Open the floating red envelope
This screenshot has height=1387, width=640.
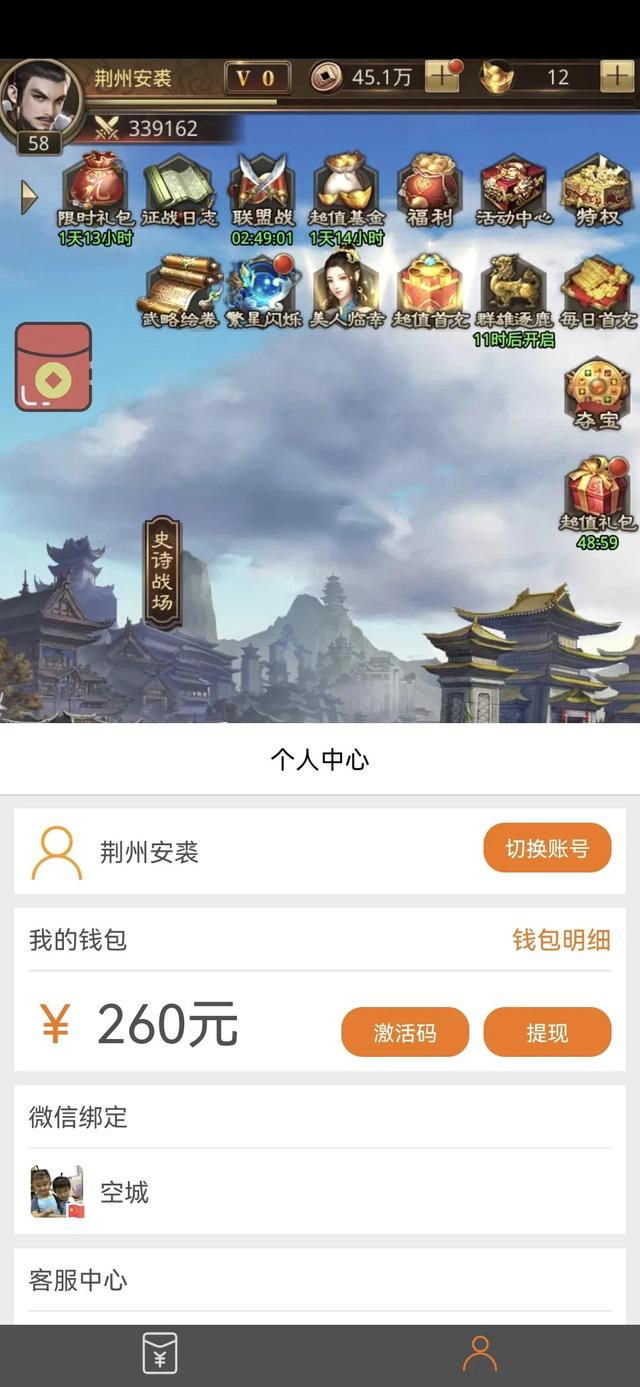pyautogui.click(x=53, y=367)
